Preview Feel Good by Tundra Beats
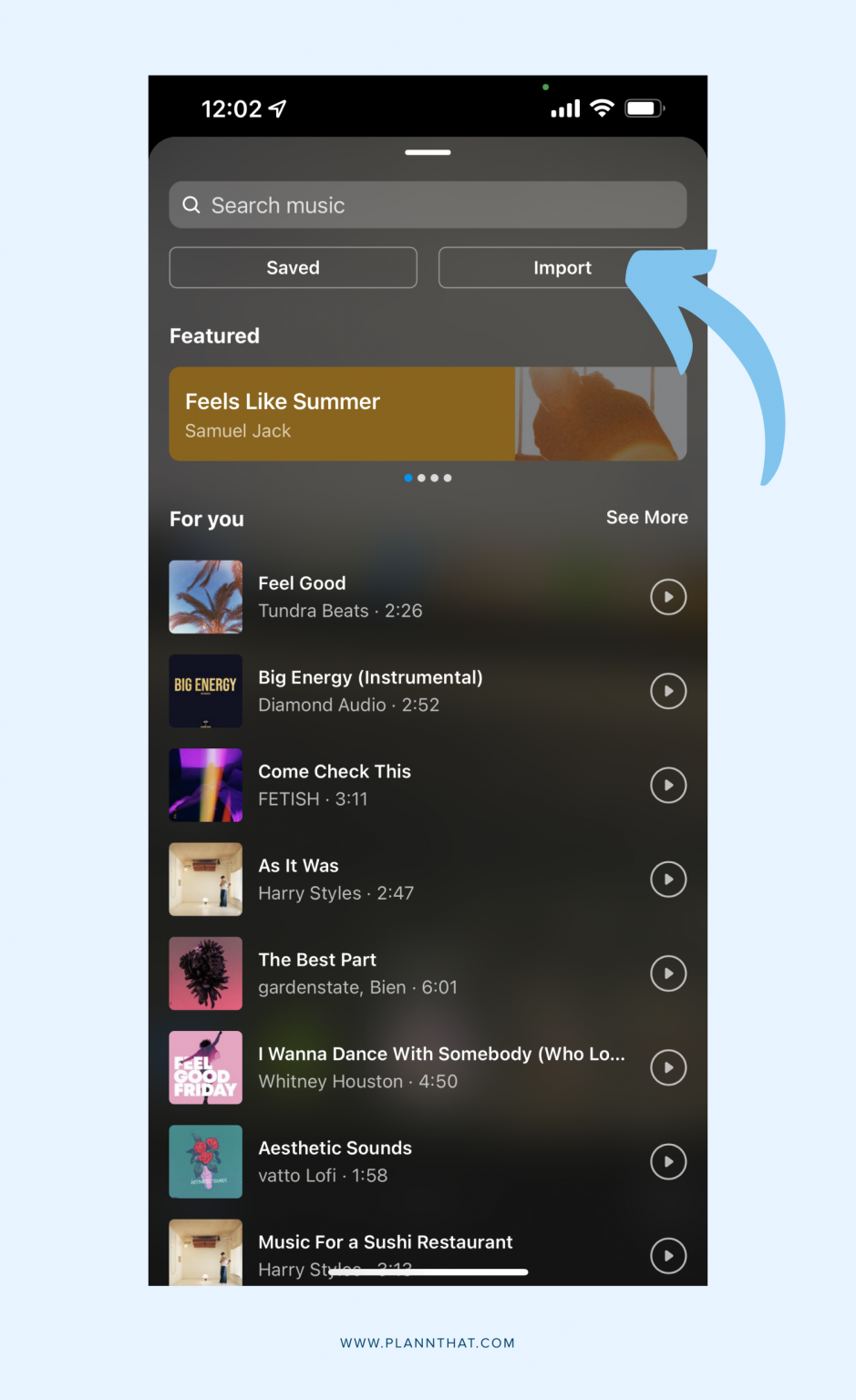 click(668, 597)
